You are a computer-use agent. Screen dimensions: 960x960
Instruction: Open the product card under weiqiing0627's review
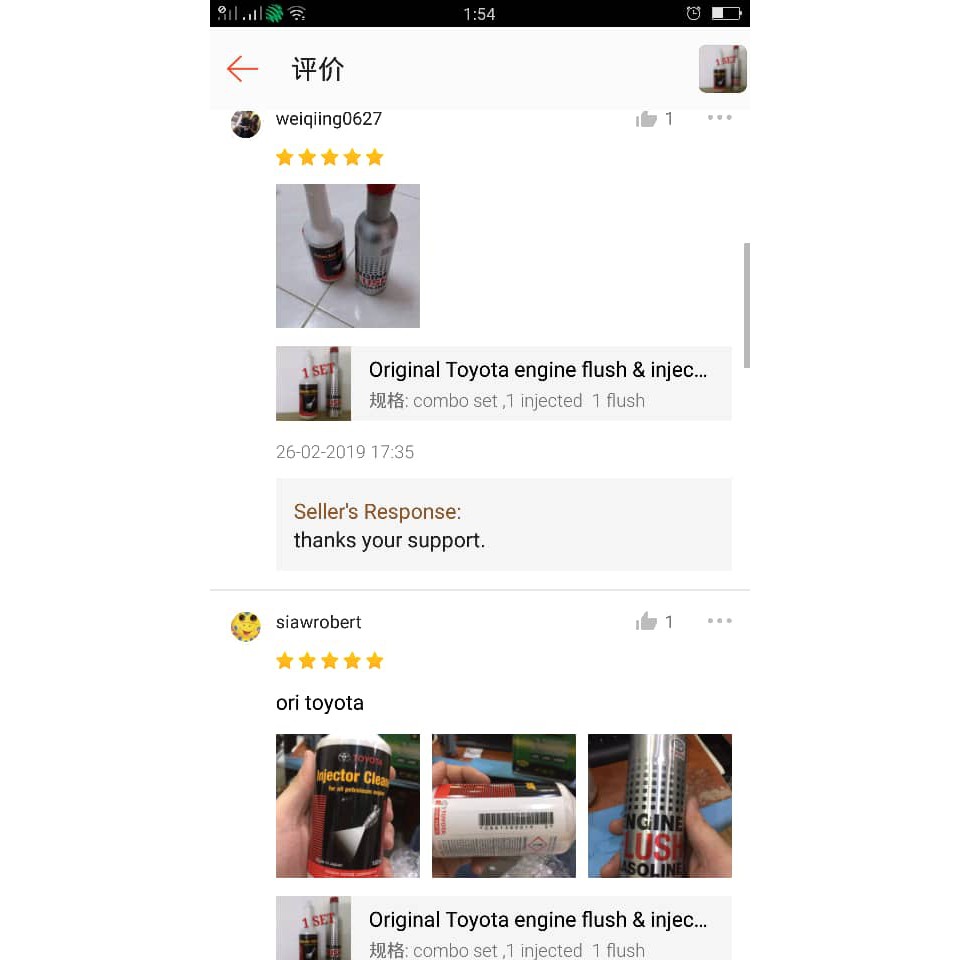[504, 384]
